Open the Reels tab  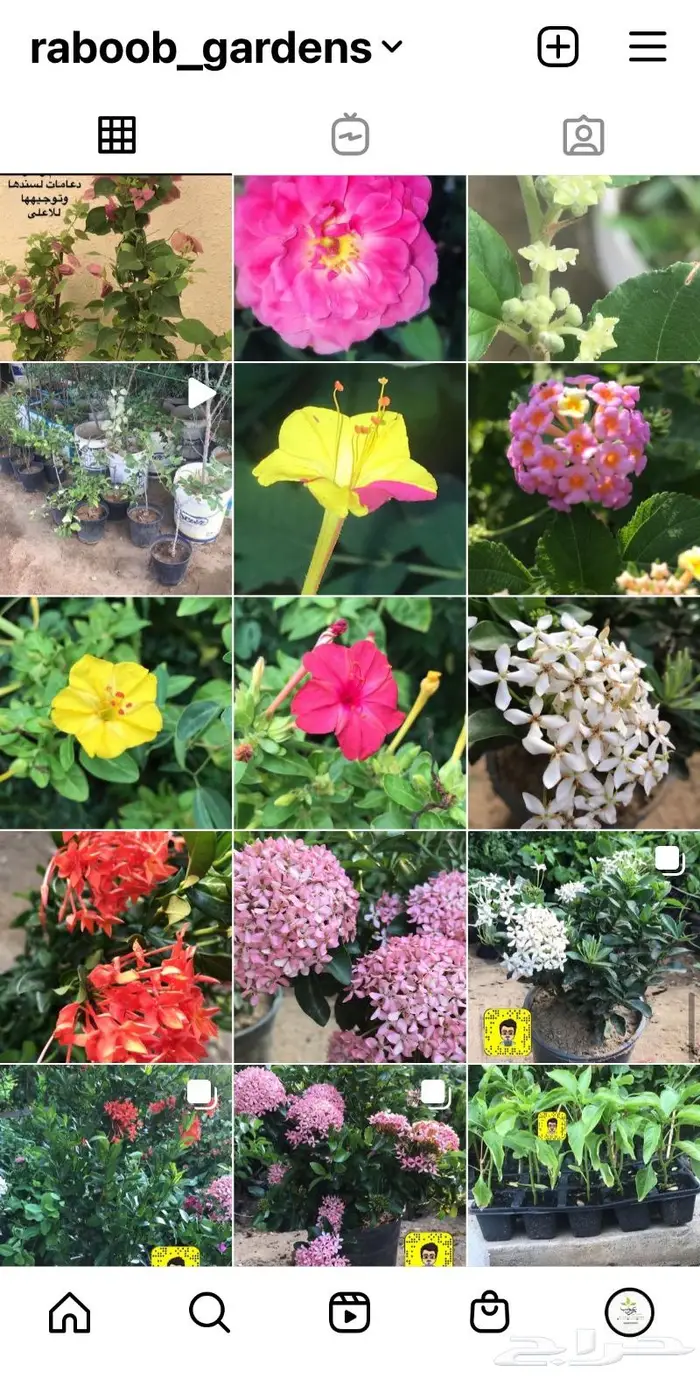[350, 1312]
